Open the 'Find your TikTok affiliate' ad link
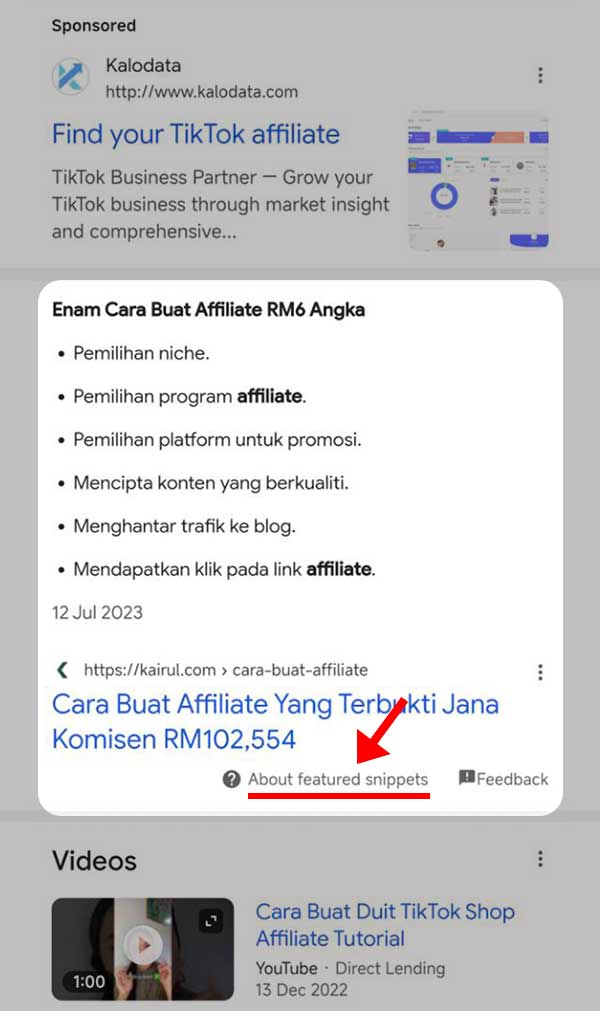The width and height of the screenshot is (600, 1011). pyautogui.click(x=196, y=134)
